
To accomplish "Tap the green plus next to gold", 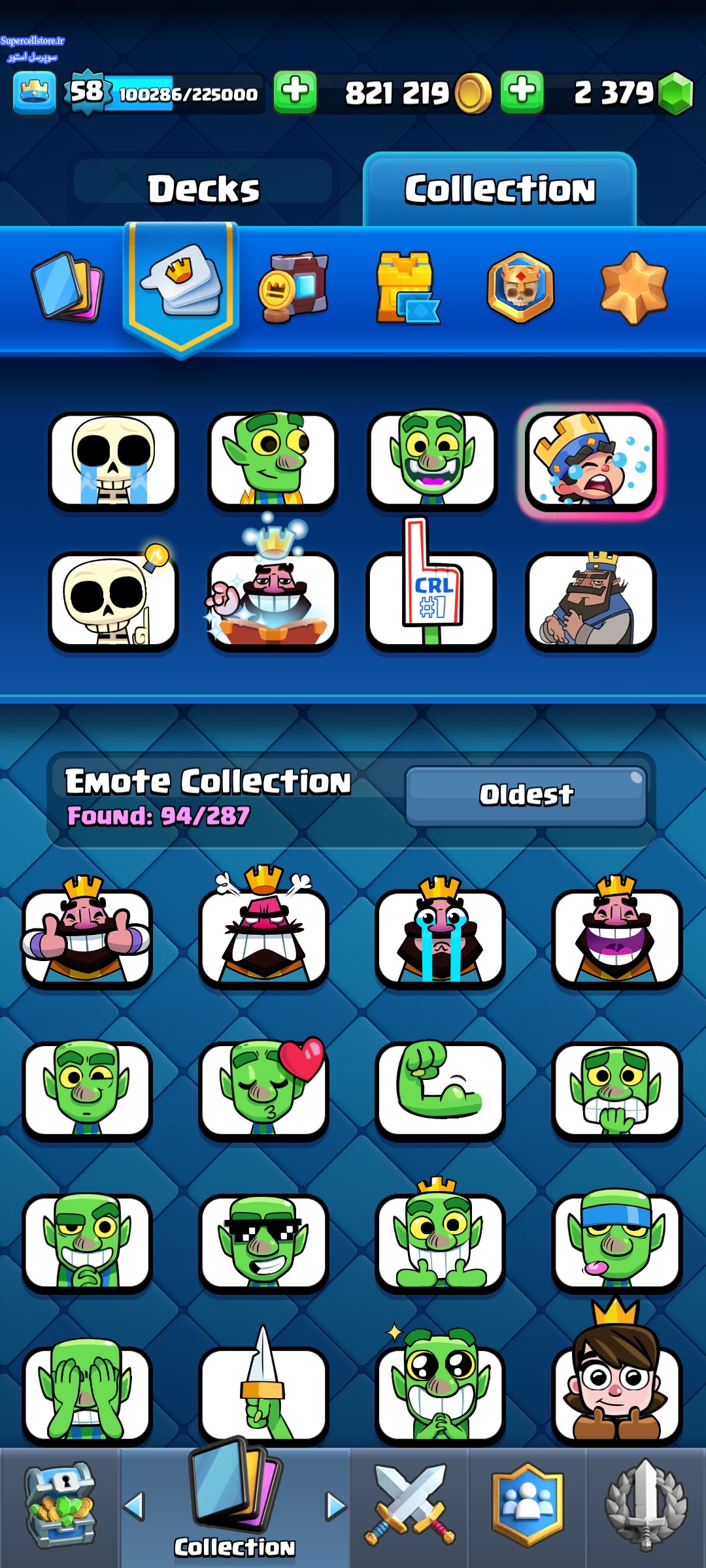I will pos(295,92).
